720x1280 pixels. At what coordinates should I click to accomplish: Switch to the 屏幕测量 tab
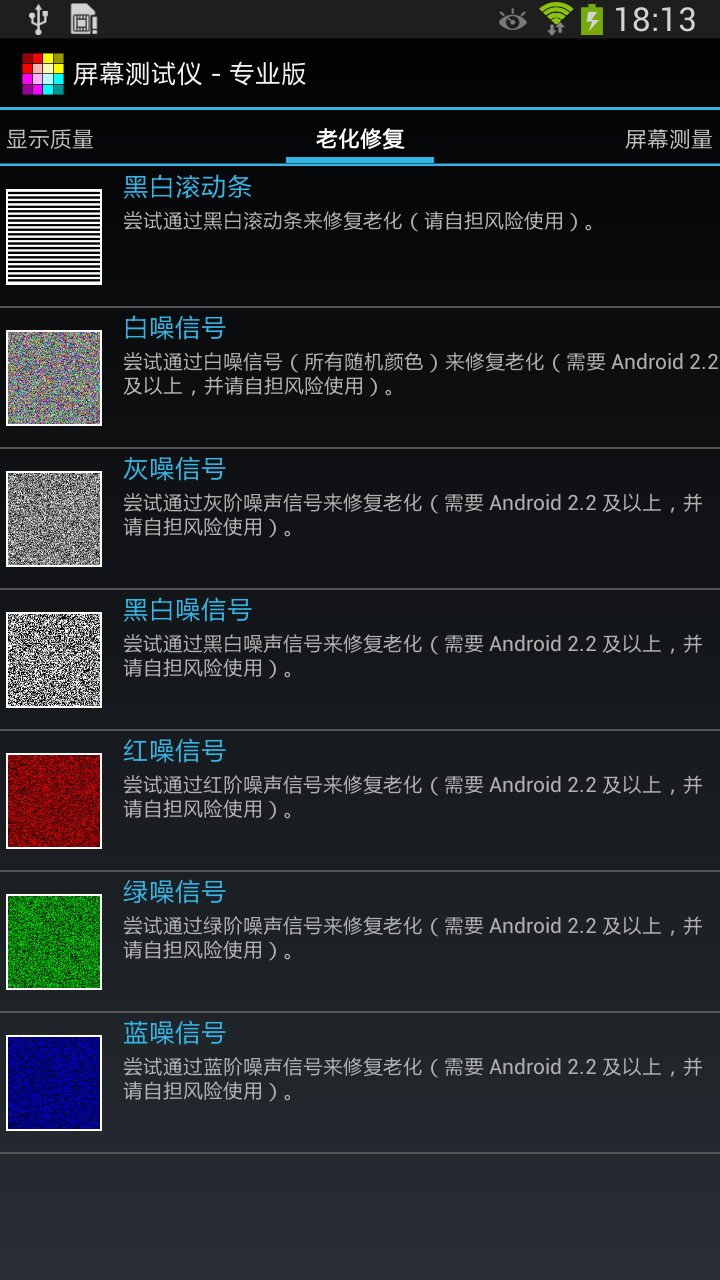click(x=669, y=139)
